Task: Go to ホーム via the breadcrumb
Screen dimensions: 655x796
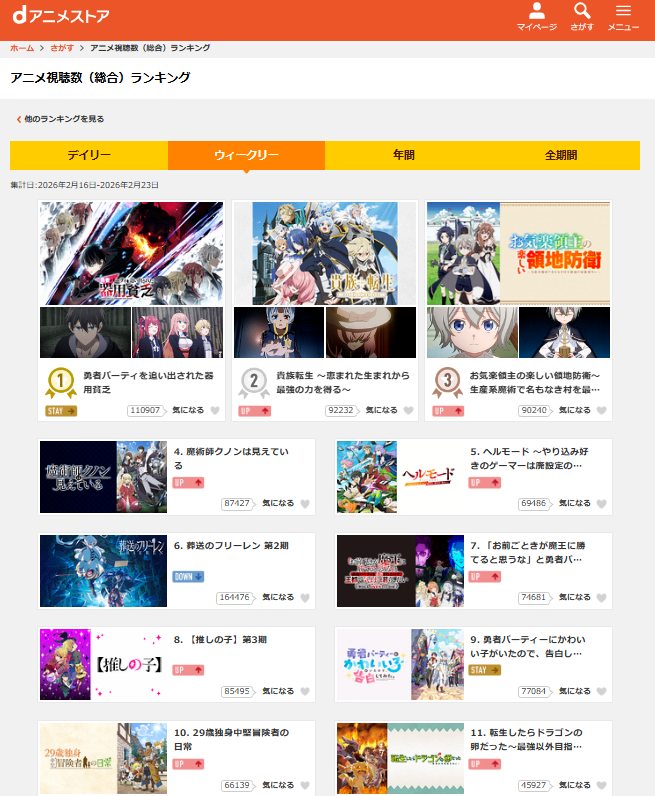Action: point(21,48)
